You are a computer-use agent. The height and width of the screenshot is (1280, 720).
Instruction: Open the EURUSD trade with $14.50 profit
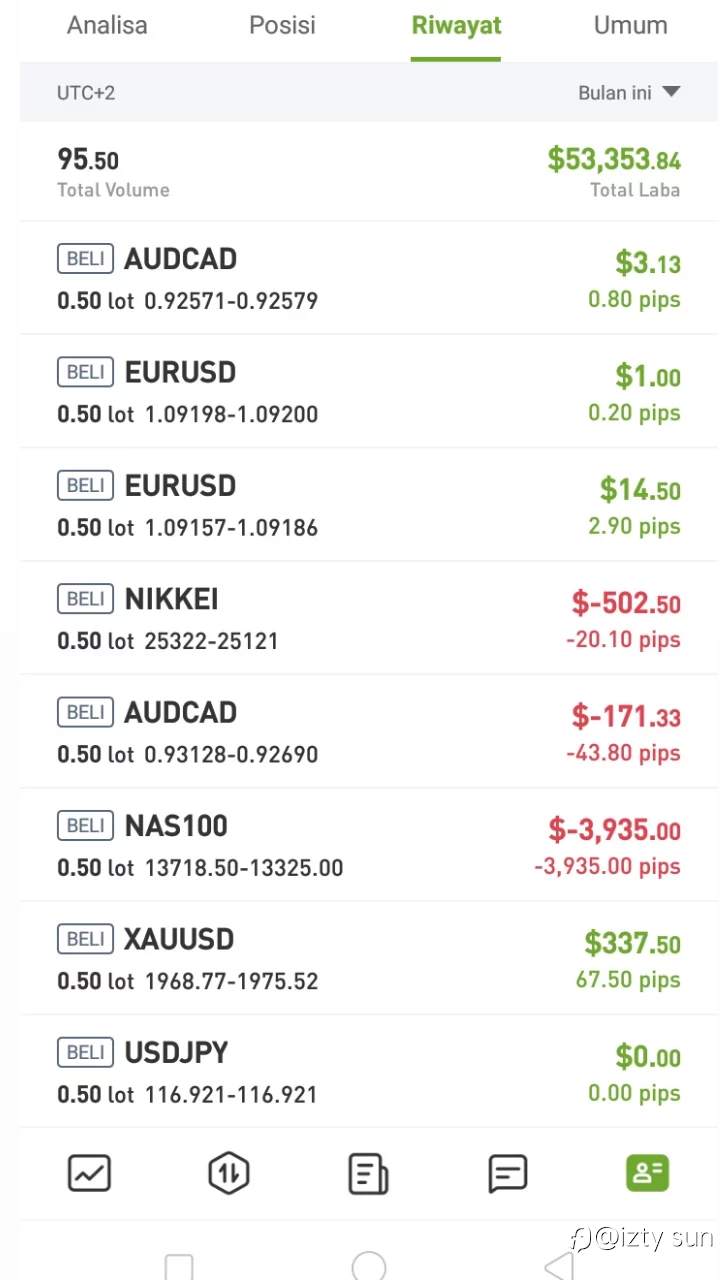click(x=368, y=504)
